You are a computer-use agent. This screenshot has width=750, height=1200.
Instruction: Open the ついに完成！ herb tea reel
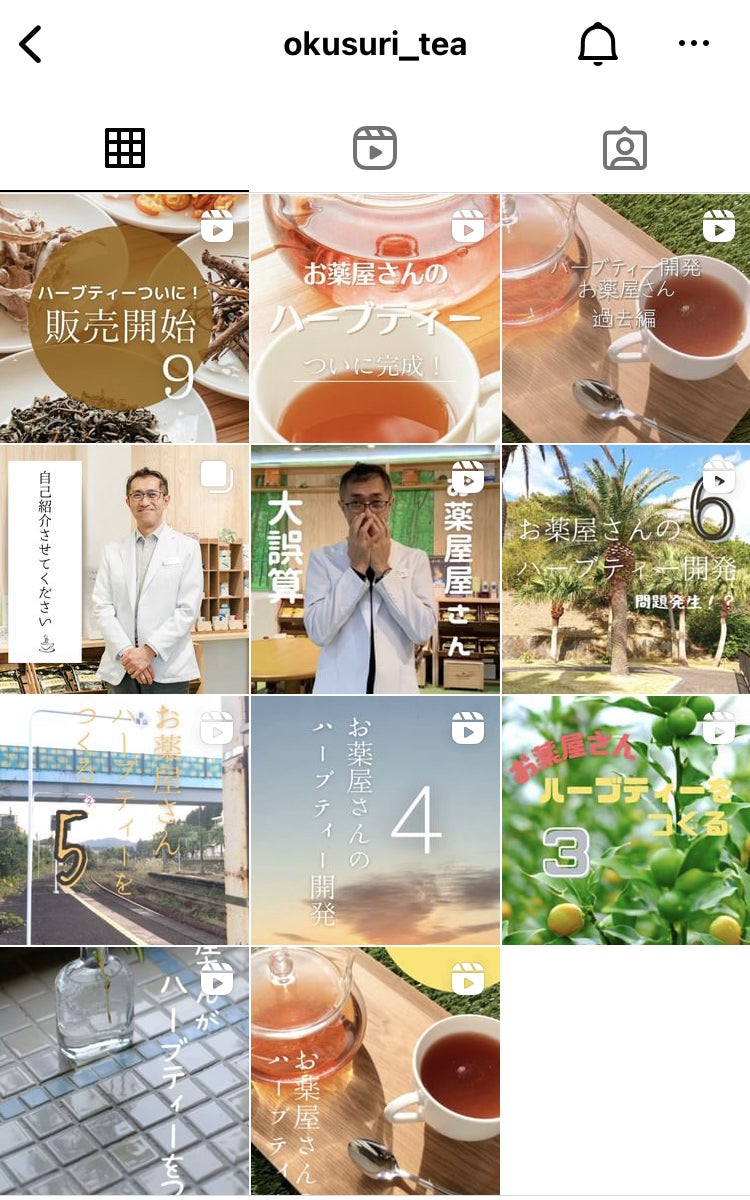375,318
